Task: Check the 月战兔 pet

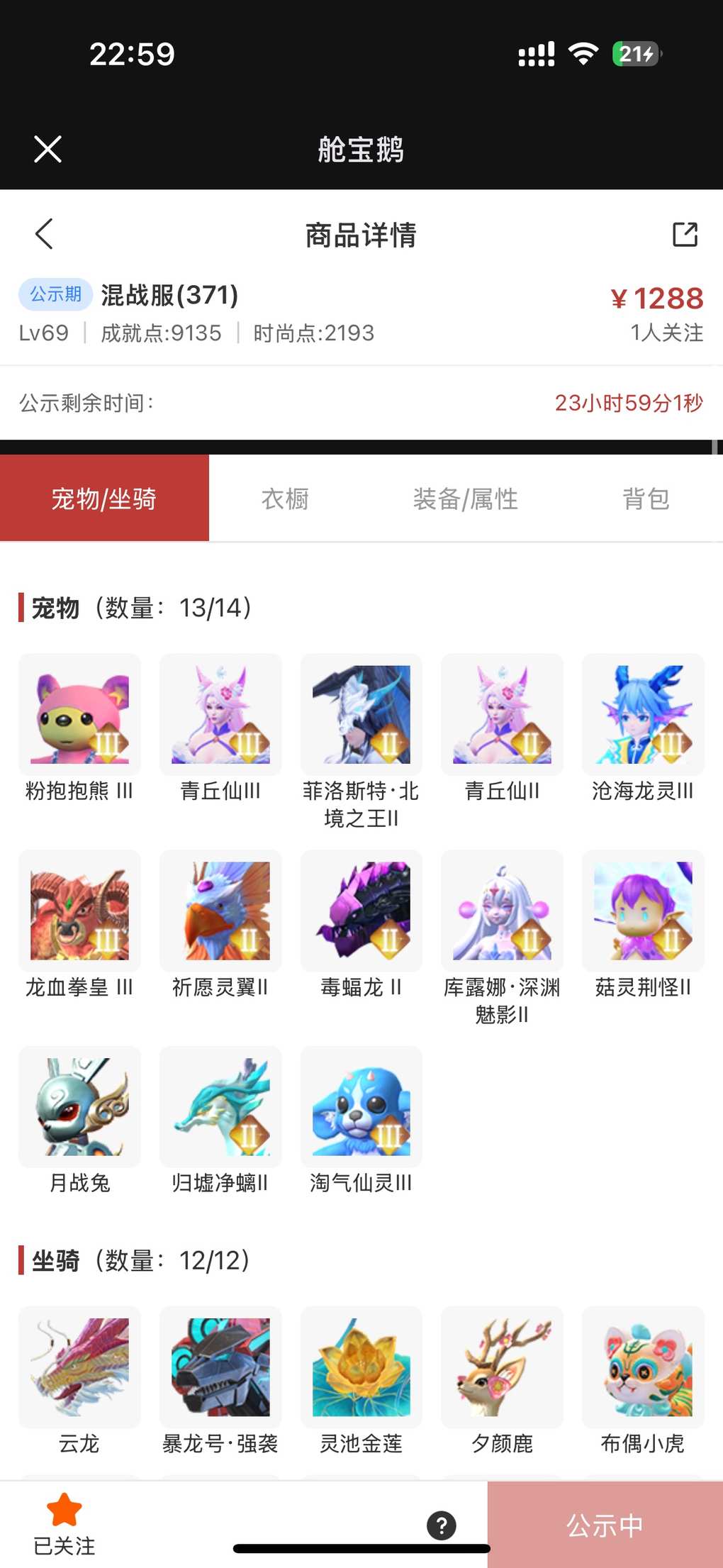Action: (79, 1106)
